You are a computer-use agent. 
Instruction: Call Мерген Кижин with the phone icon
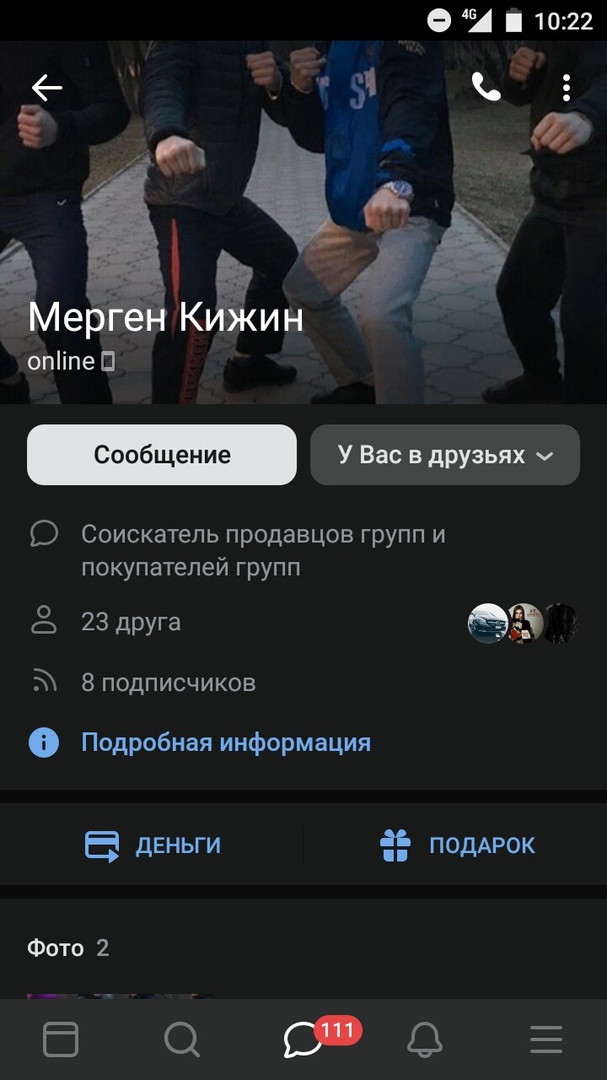pyautogui.click(x=486, y=88)
